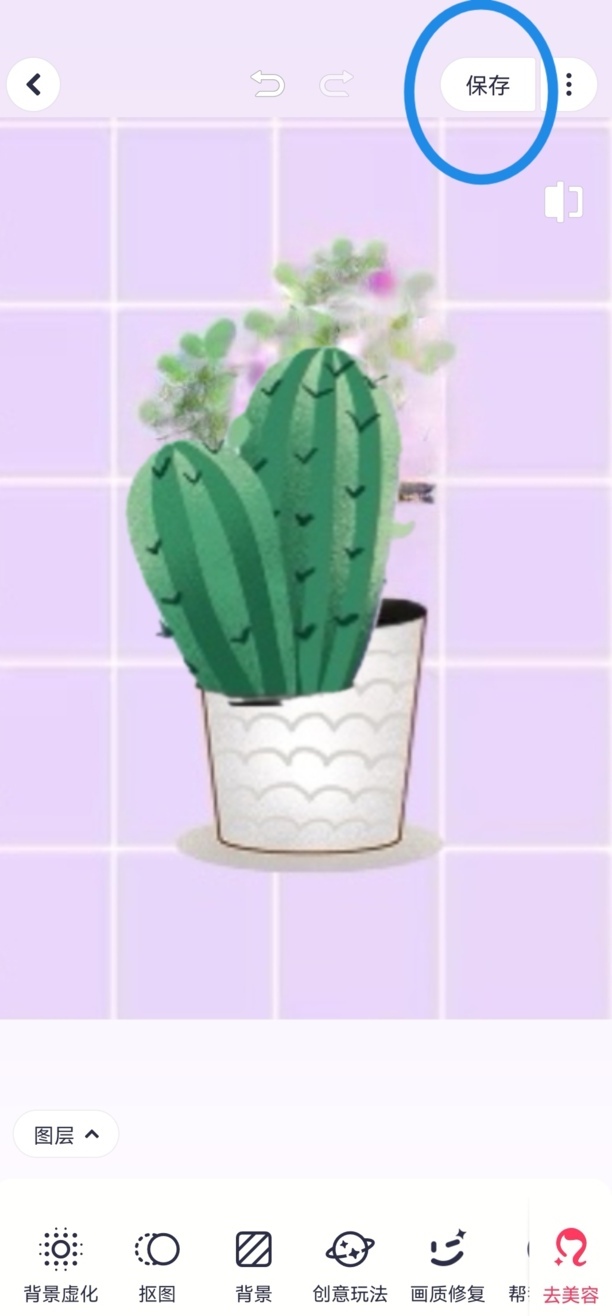Tap the compare before/after icon
This screenshot has width=612, height=1316.
(x=563, y=201)
